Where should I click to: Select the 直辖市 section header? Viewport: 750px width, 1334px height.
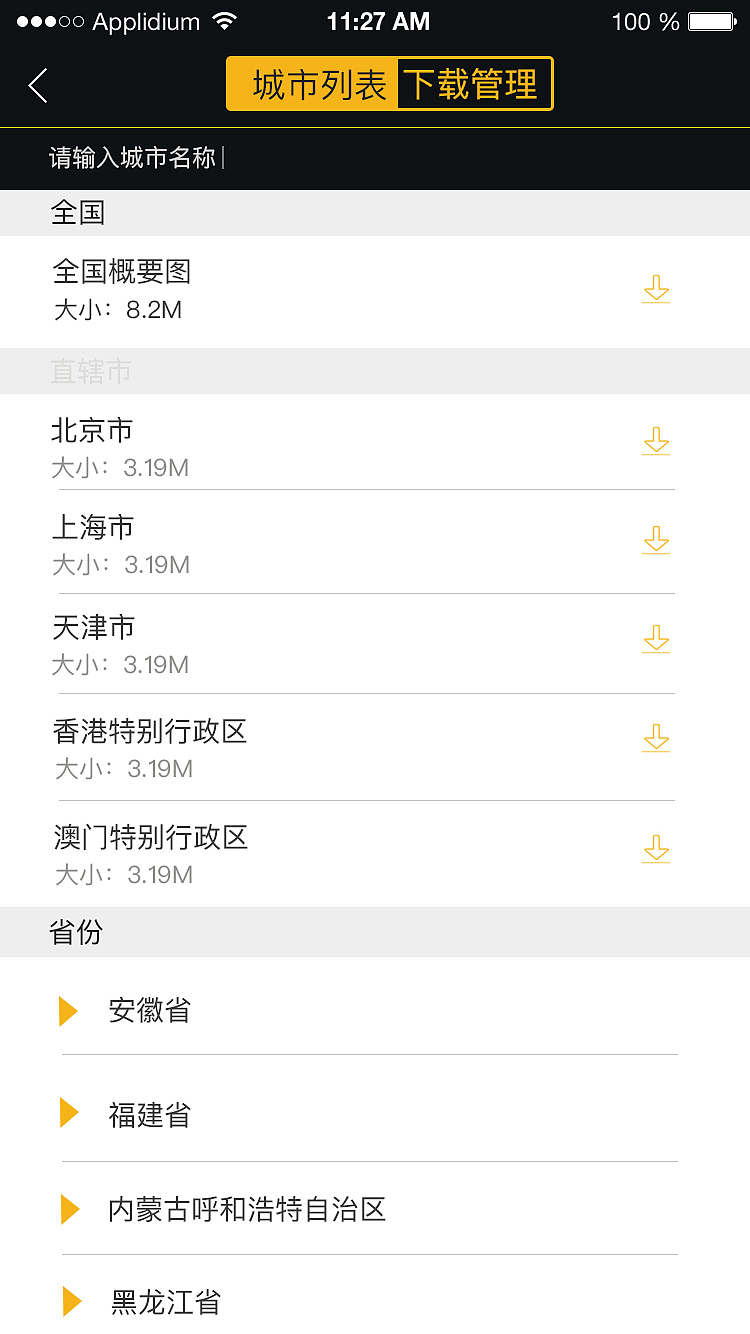[x=90, y=371]
